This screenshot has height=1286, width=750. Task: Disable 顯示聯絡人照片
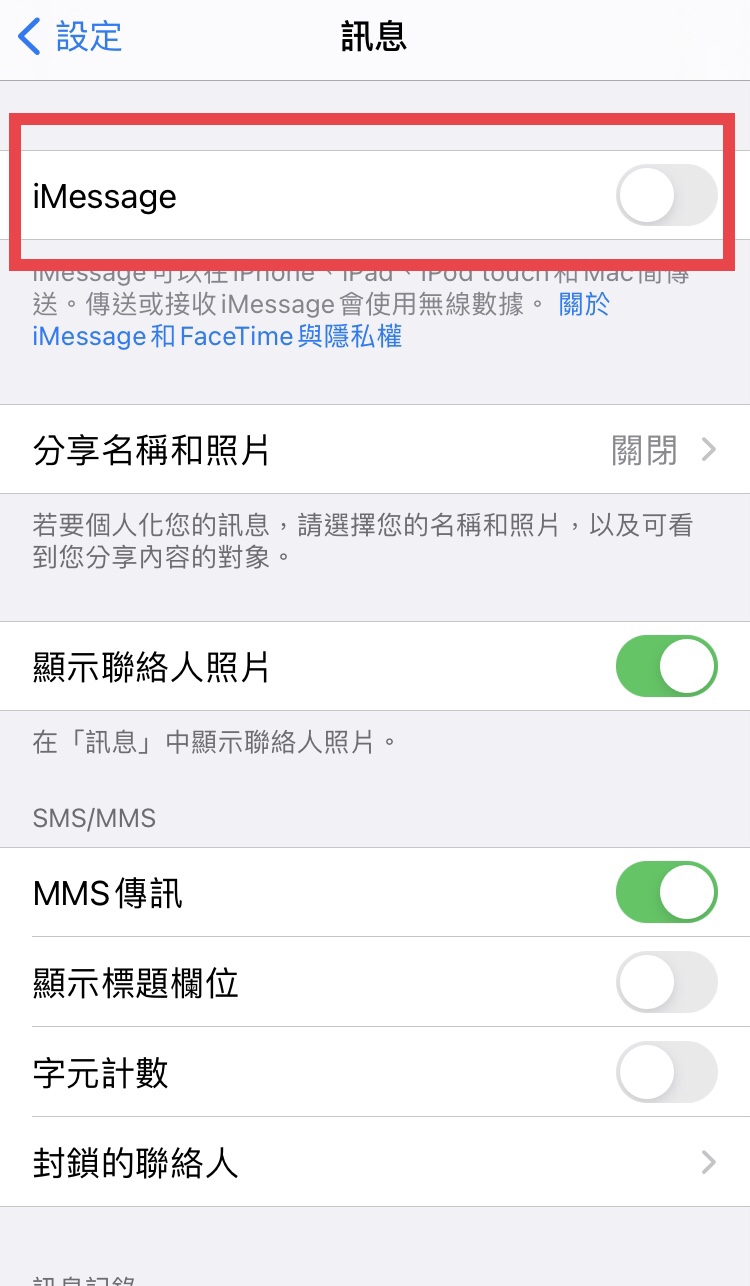pyautogui.click(x=666, y=666)
